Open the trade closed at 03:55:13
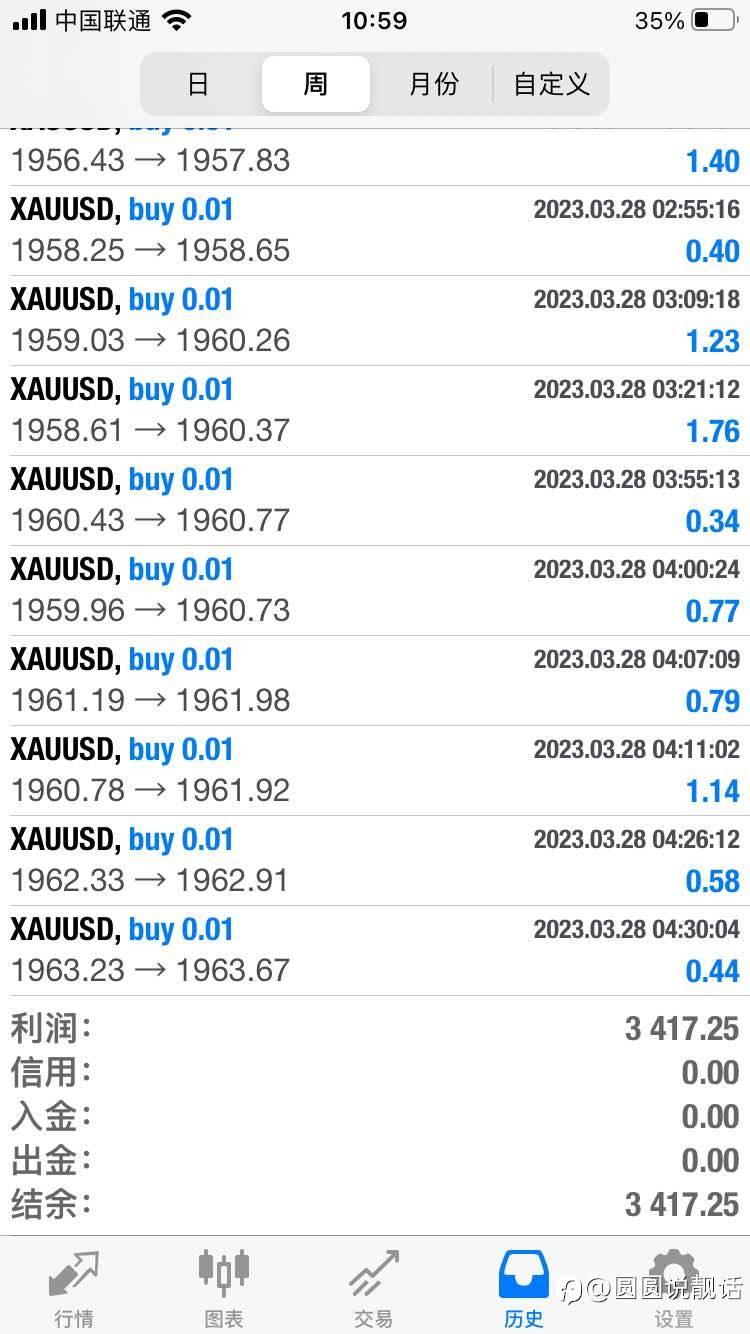This screenshot has width=750, height=1334. [375, 501]
